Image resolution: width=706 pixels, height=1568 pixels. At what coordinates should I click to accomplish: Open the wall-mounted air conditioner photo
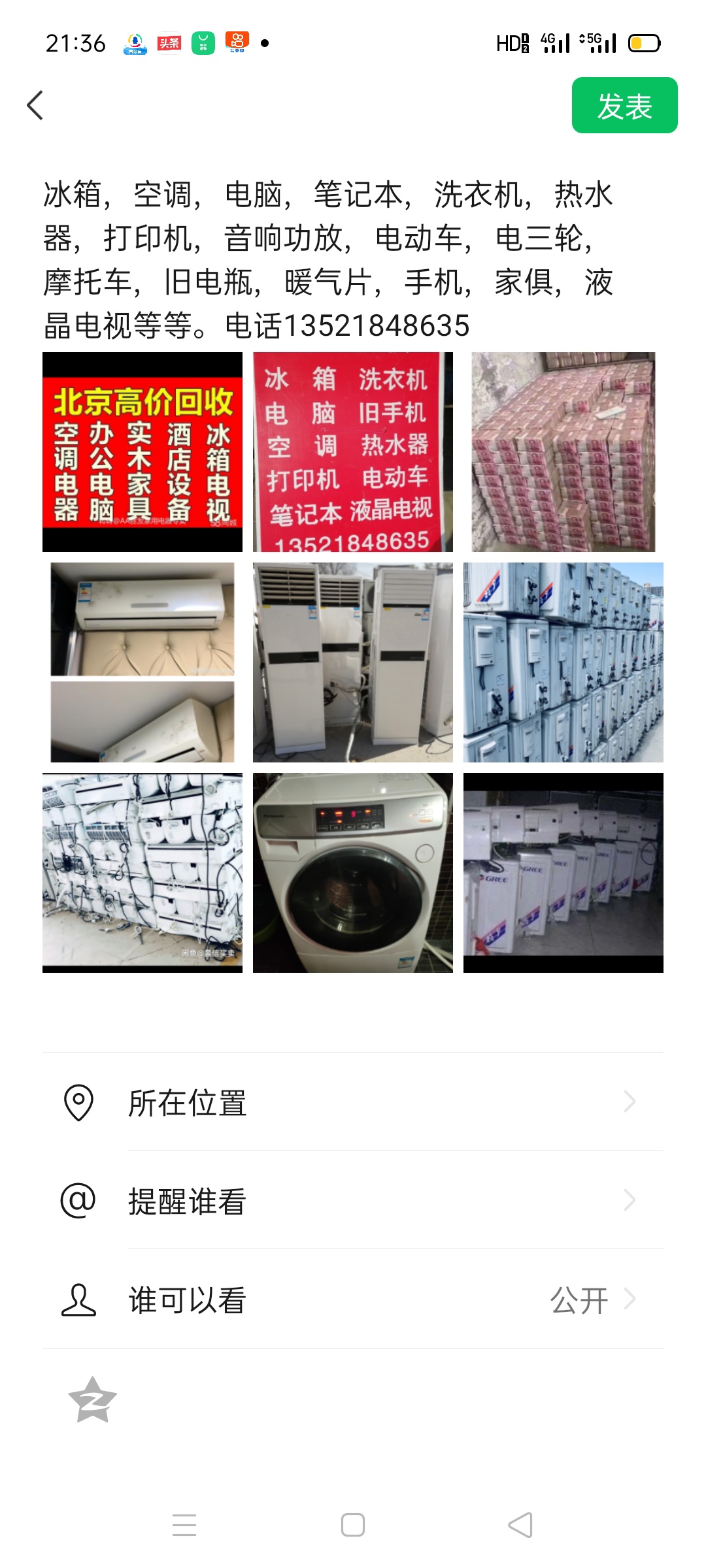tap(143, 662)
